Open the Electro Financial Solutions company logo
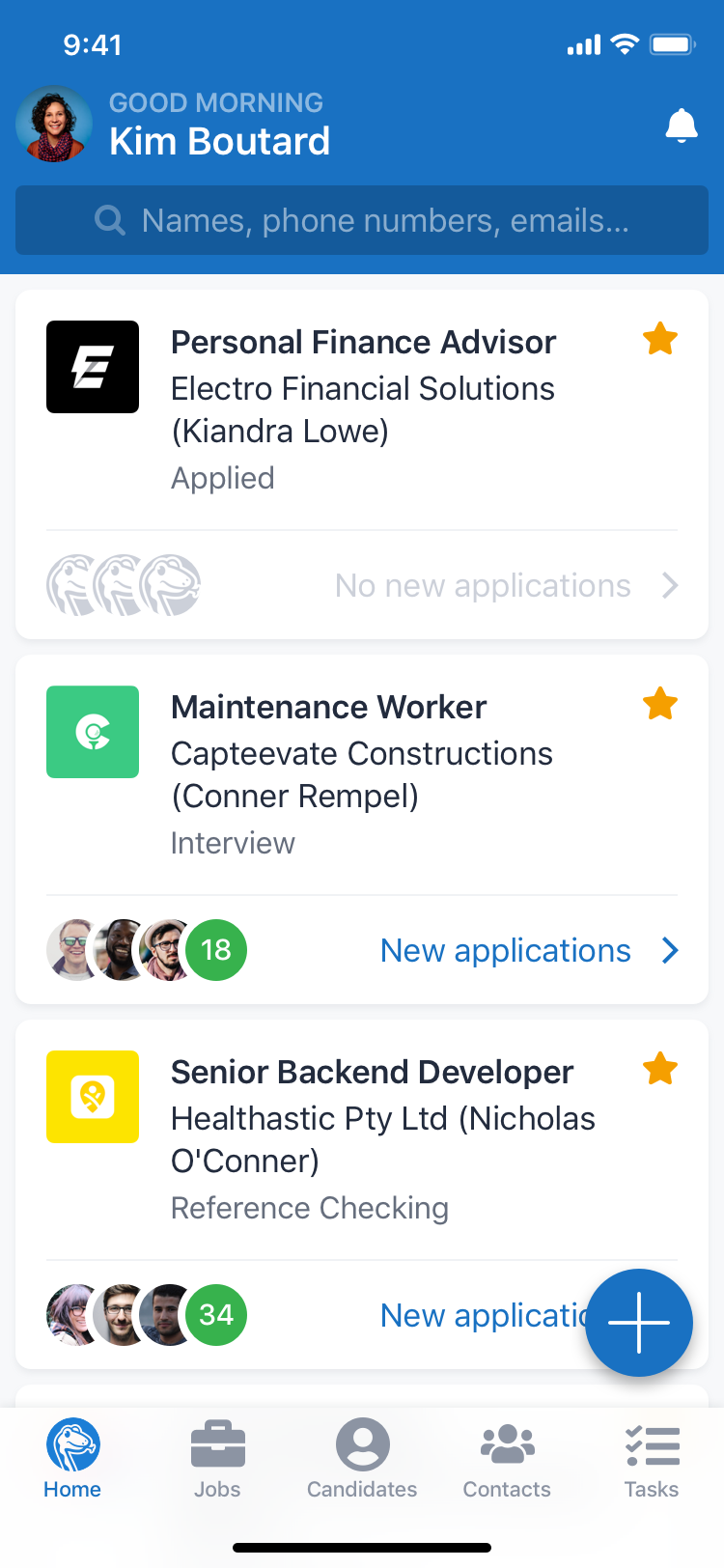 tap(93, 367)
